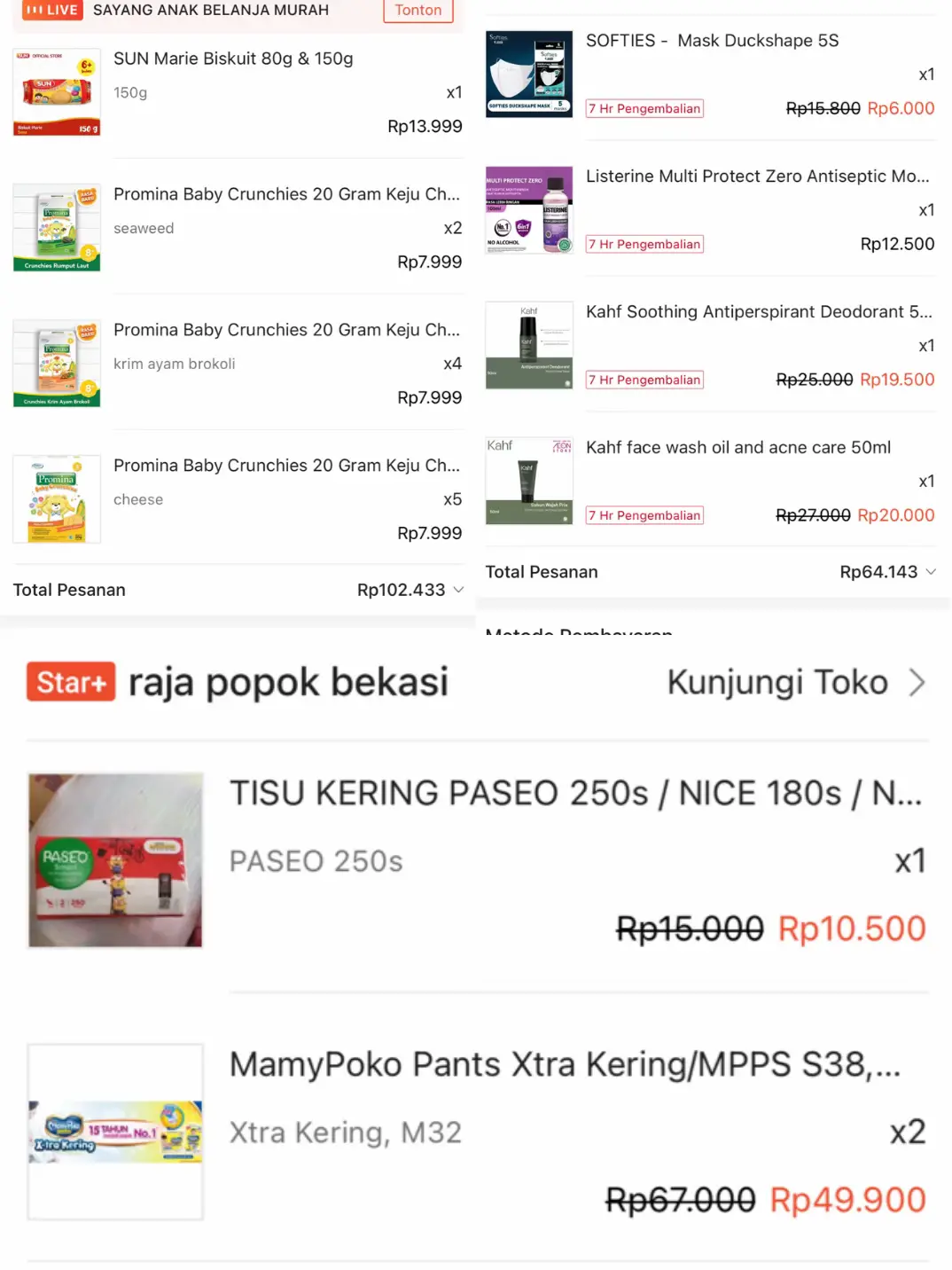Expand the Rp102.433 Total Pesanan details

pyautogui.click(x=457, y=590)
